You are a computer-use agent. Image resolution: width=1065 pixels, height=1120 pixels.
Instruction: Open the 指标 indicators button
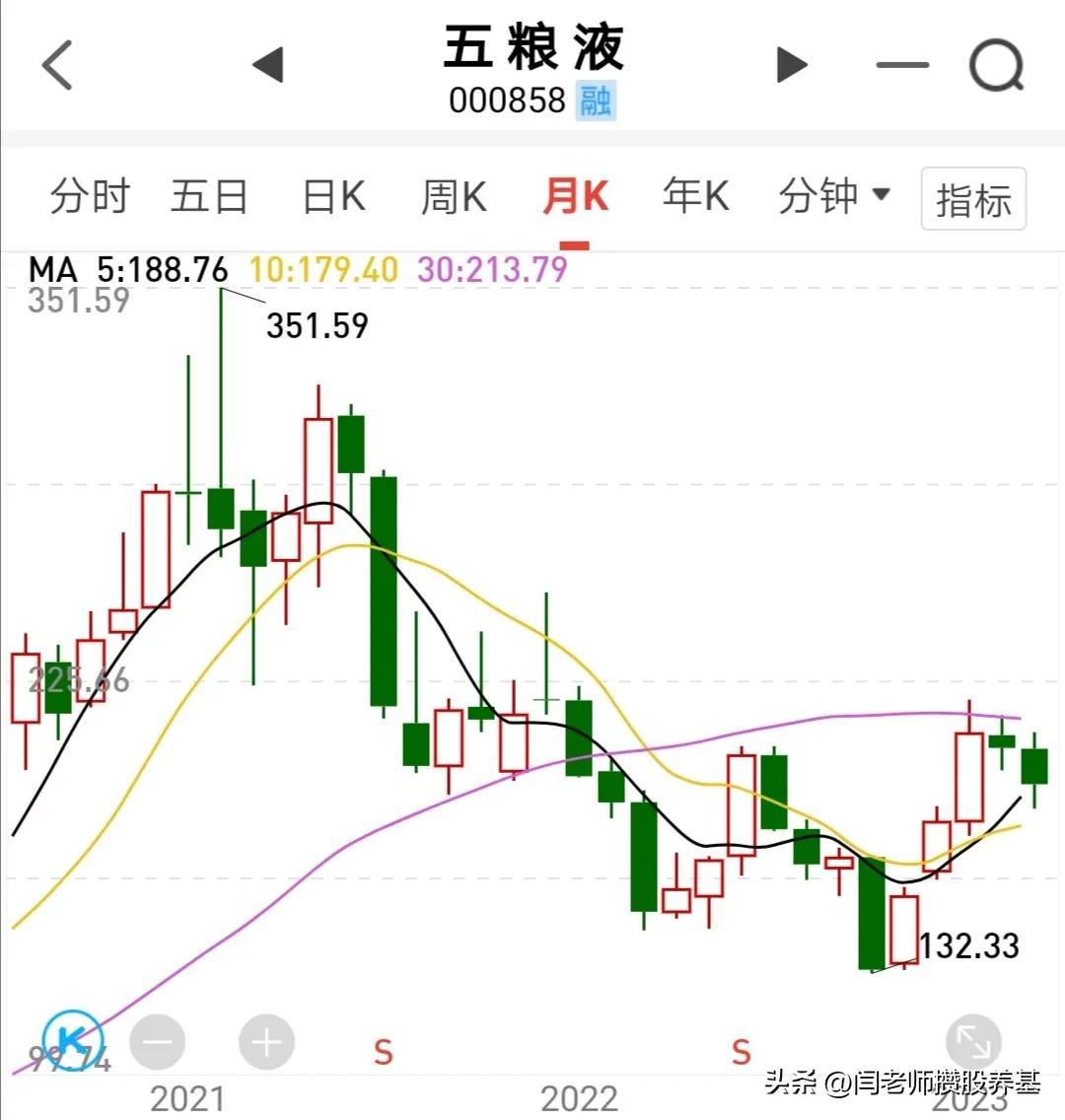[x=973, y=198]
